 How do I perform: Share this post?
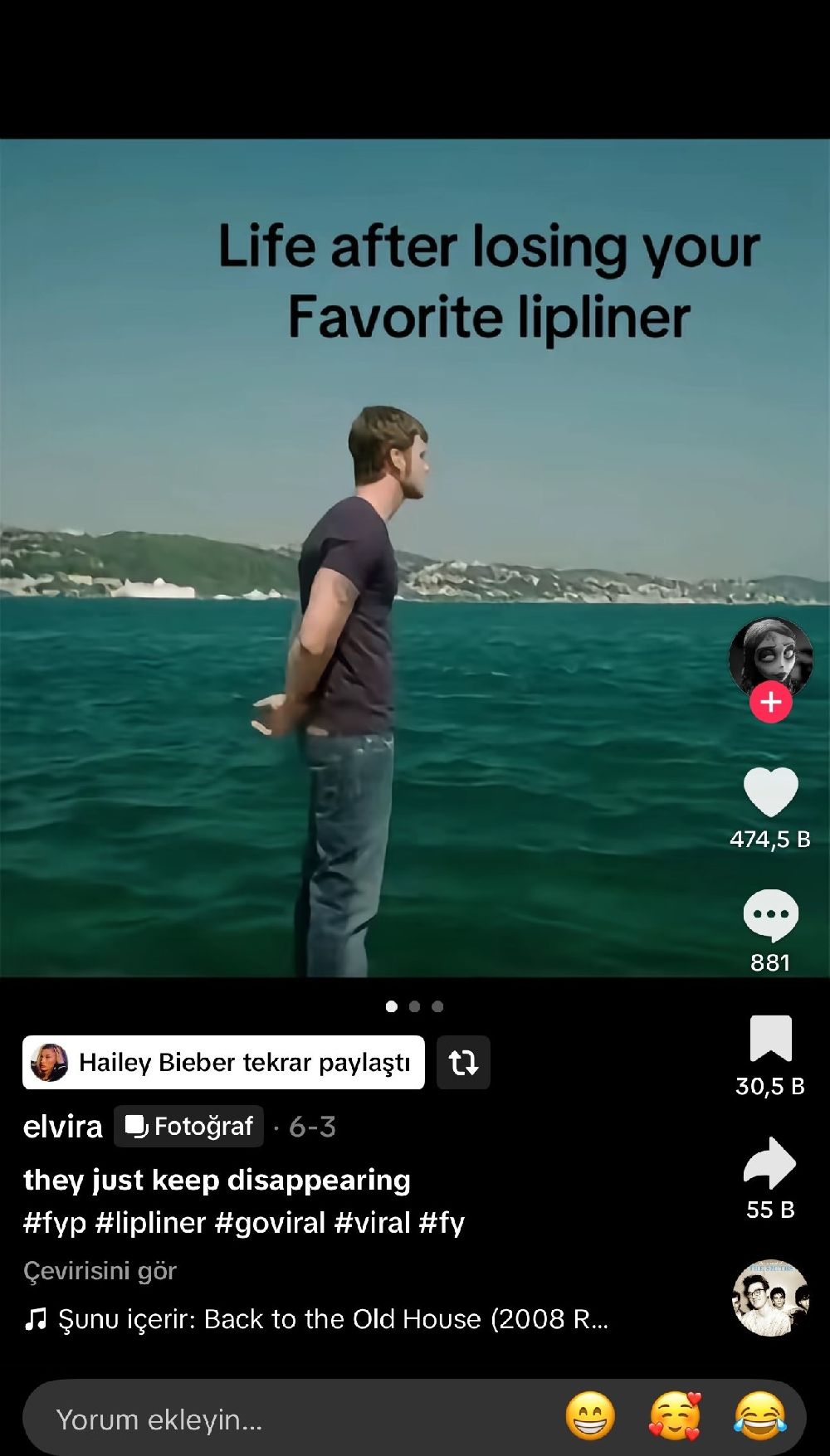(x=770, y=1162)
